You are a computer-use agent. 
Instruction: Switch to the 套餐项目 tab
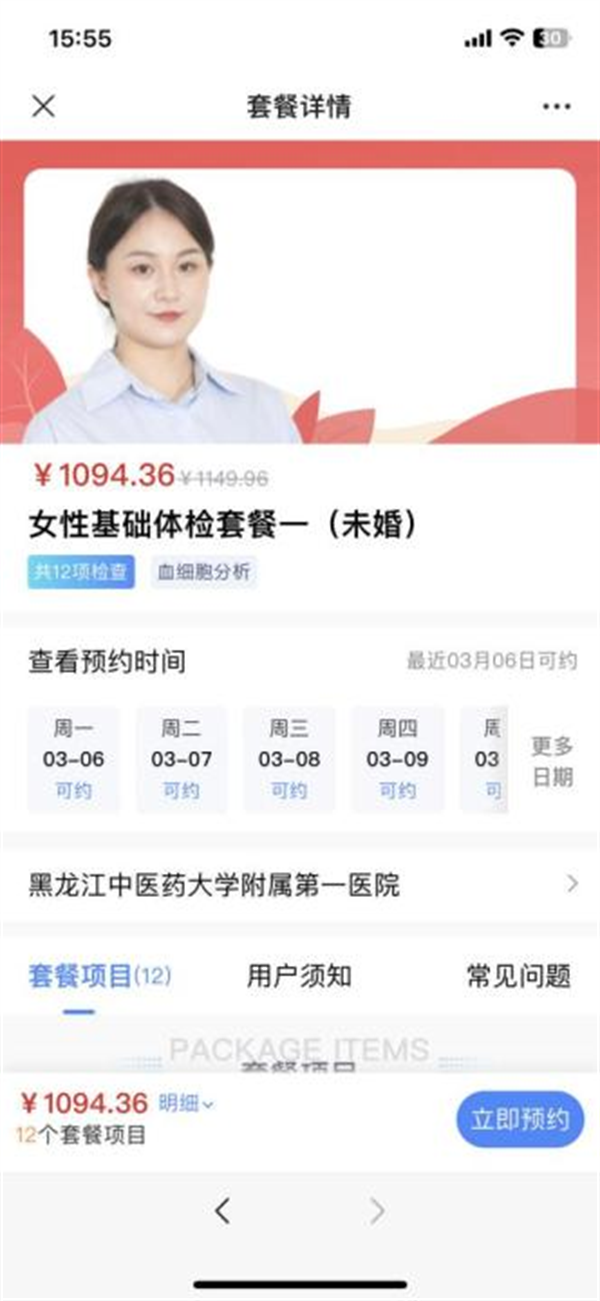(98, 976)
